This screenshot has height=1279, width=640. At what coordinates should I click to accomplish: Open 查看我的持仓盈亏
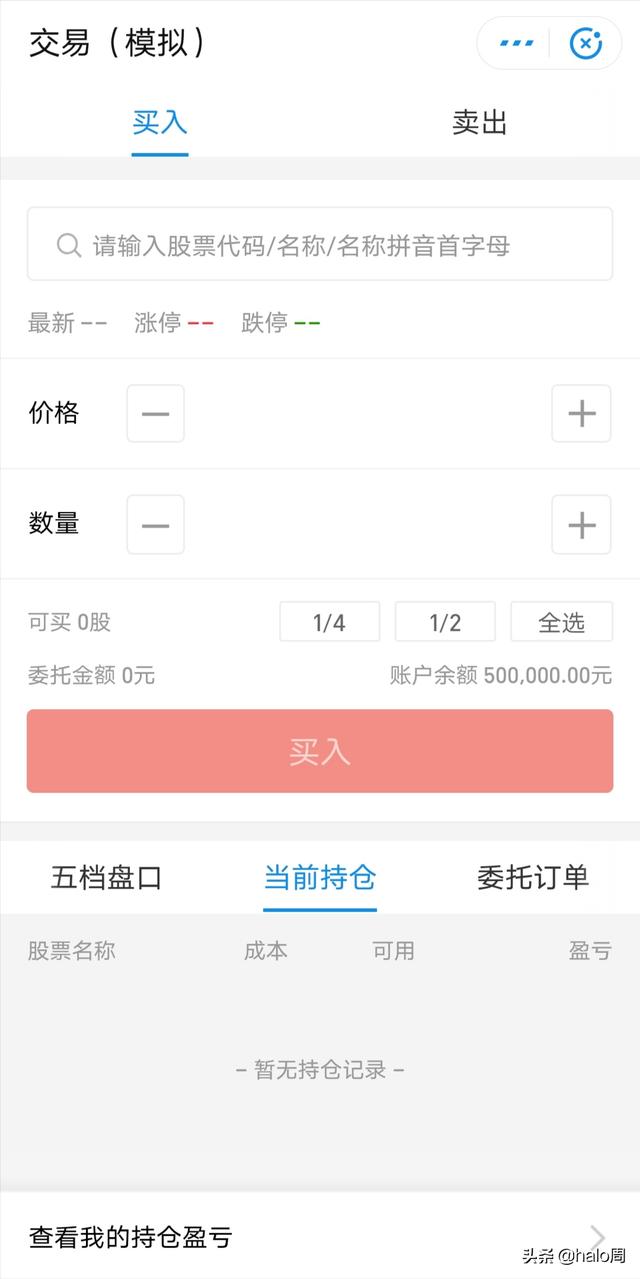coord(320,1237)
